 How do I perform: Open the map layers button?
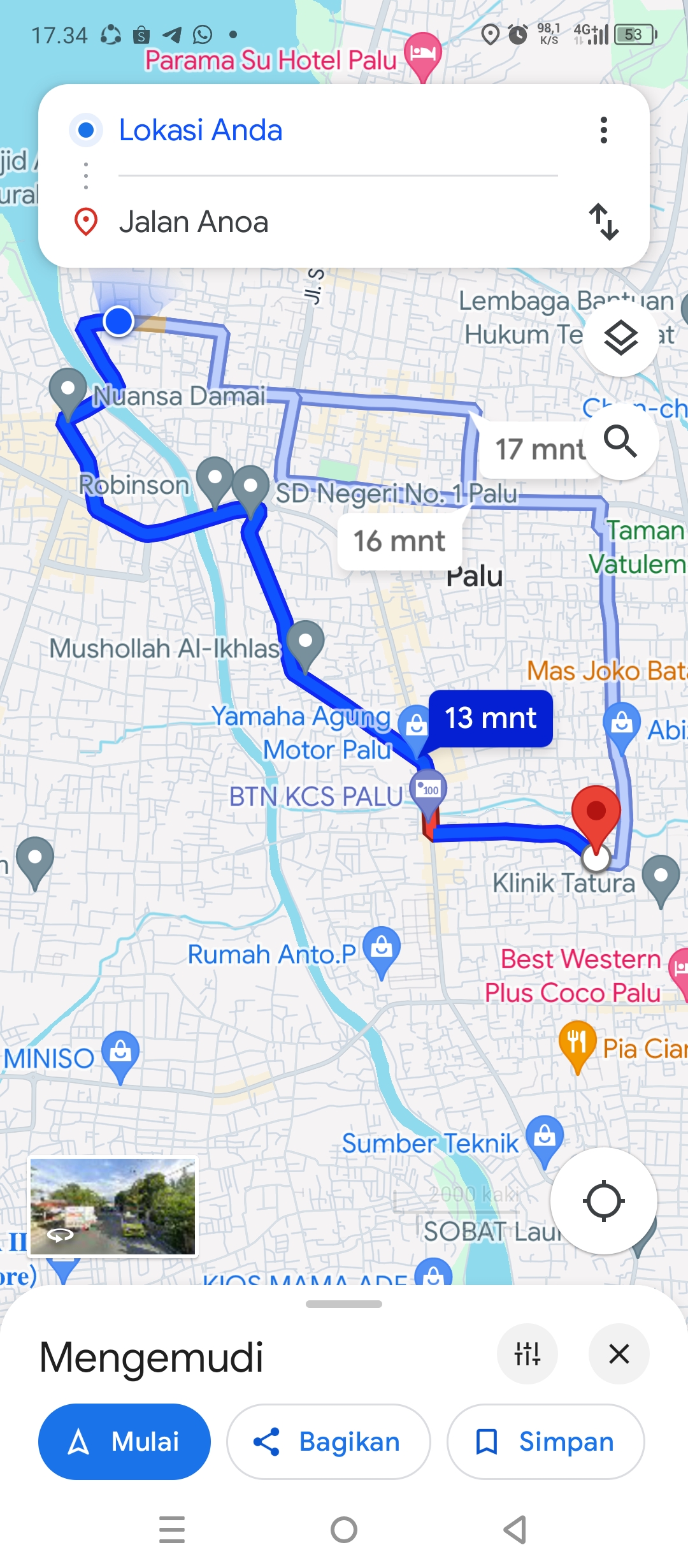click(621, 338)
